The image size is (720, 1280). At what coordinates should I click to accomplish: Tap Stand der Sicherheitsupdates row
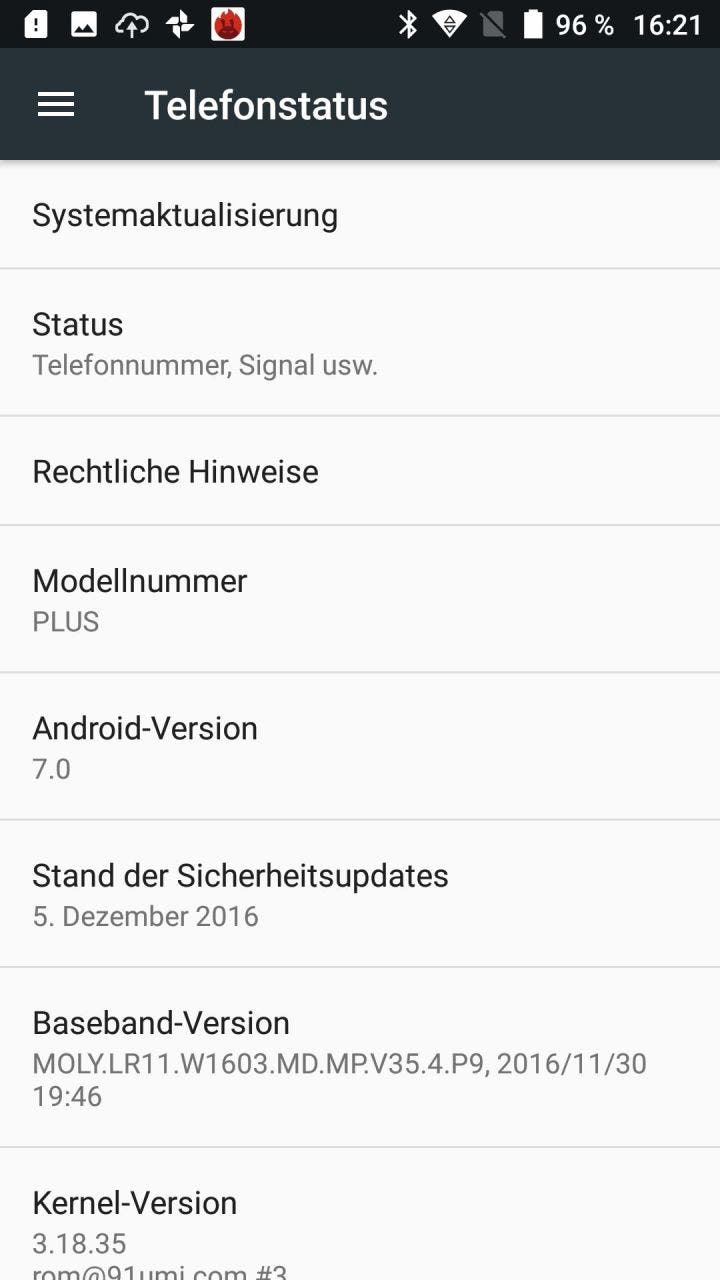pyautogui.click(x=360, y=894)
